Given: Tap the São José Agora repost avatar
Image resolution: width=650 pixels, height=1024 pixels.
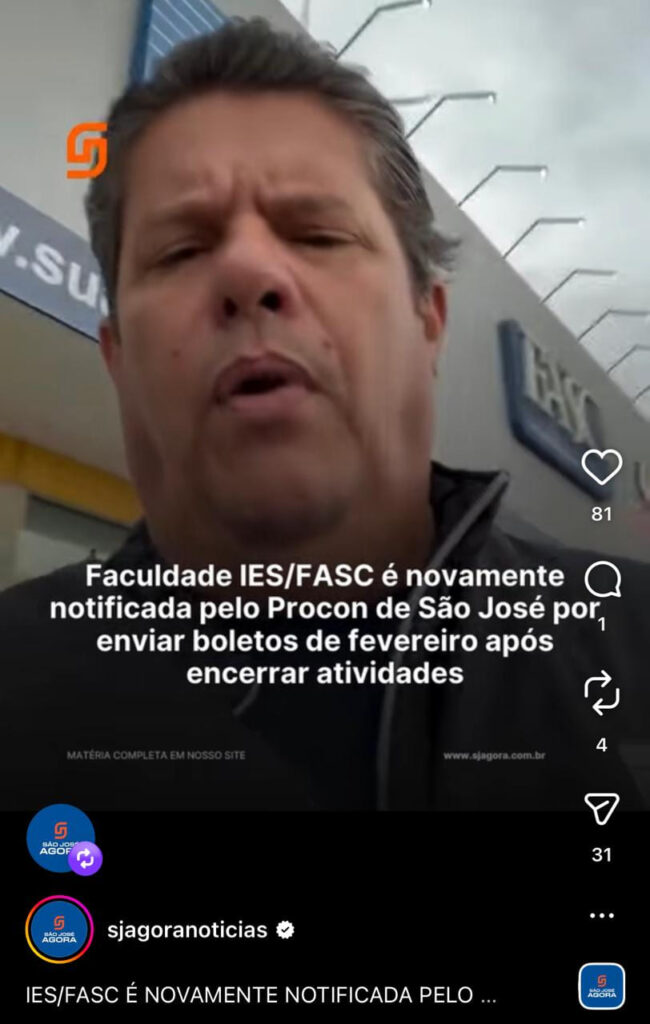Looking at the screenshot, I should (61, 838).
